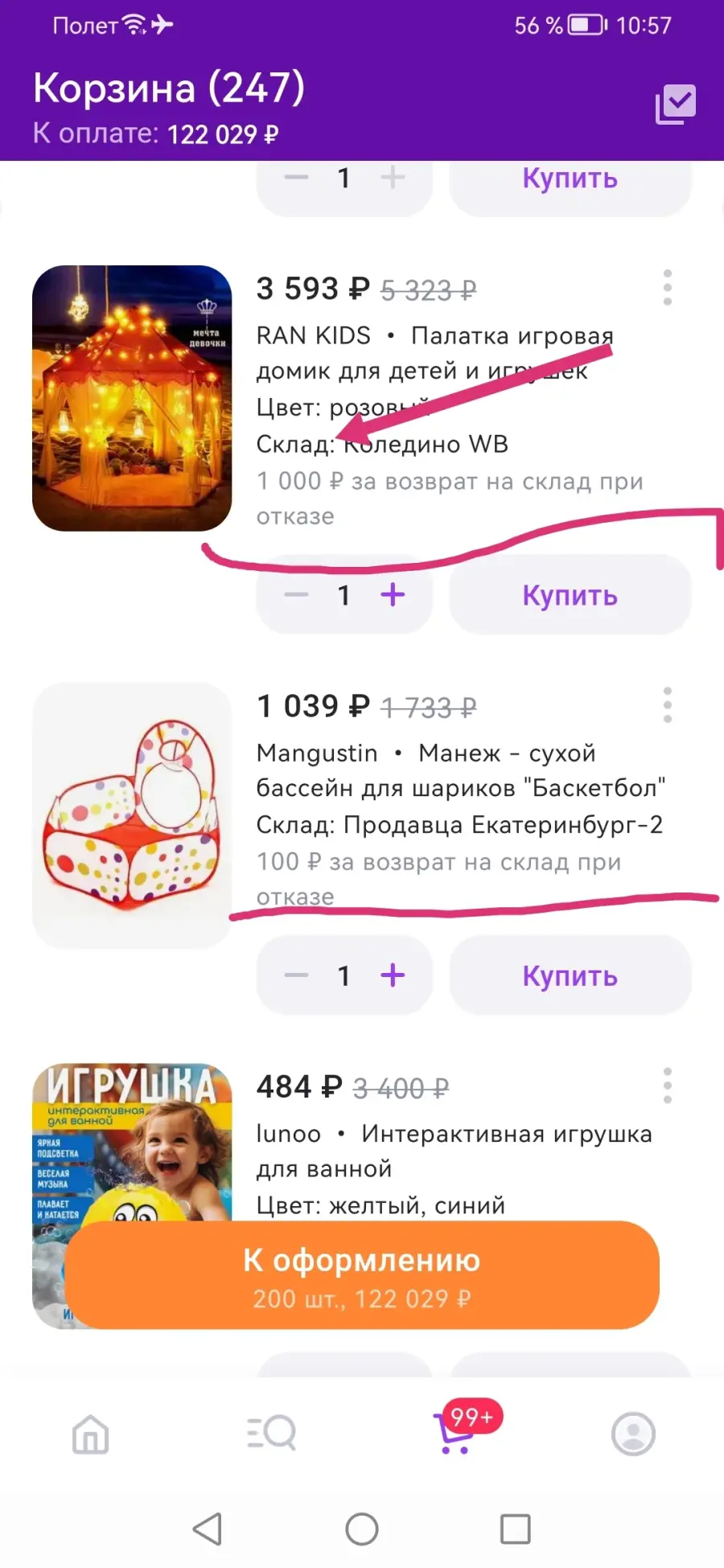Open options menu for RAN KIDS tent

(x=667, y=288)
